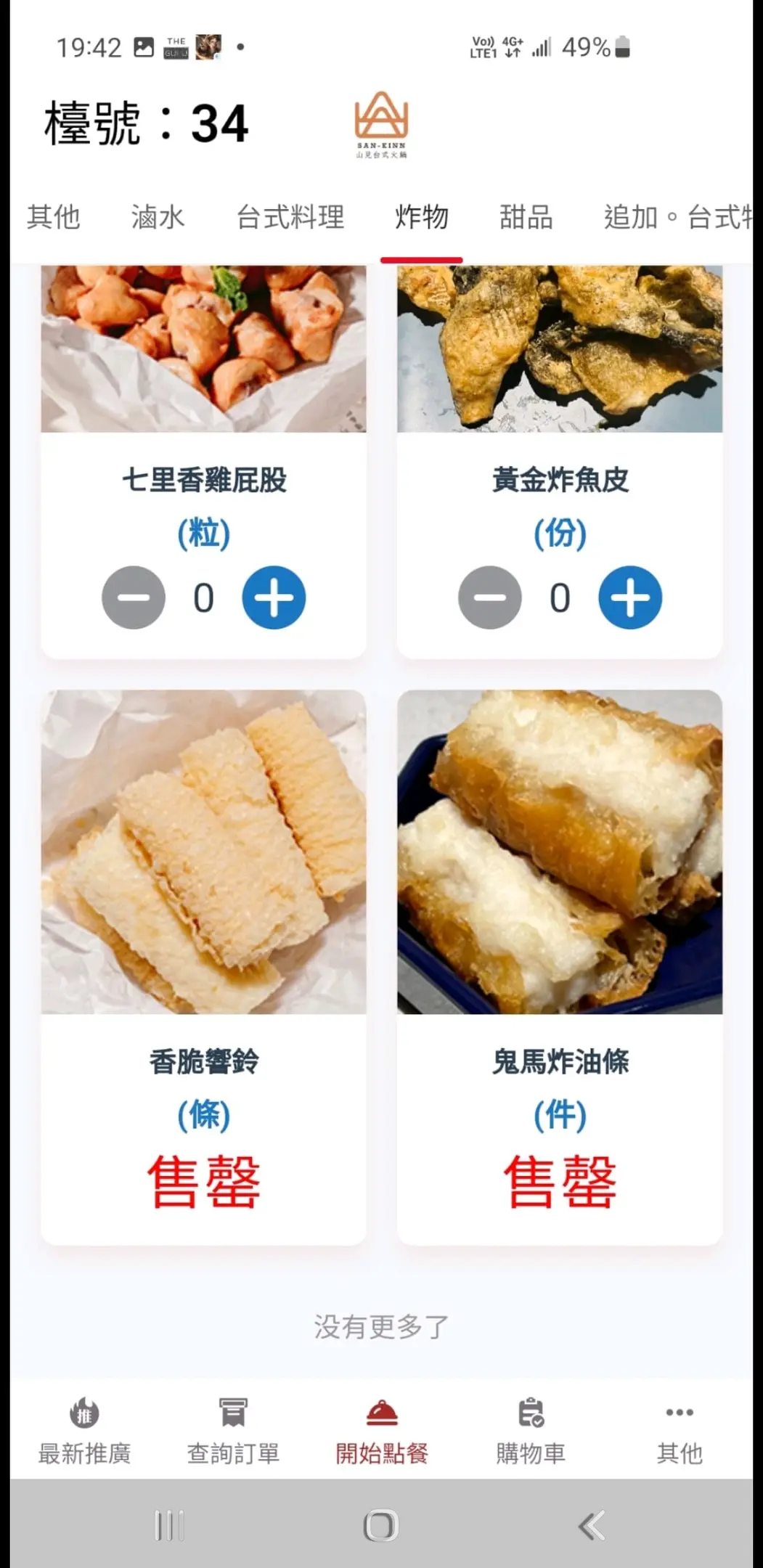The image size is (763, 1568).
Task: Add one 七里香雞屁股 with the plus button
Action: [274, 597]
